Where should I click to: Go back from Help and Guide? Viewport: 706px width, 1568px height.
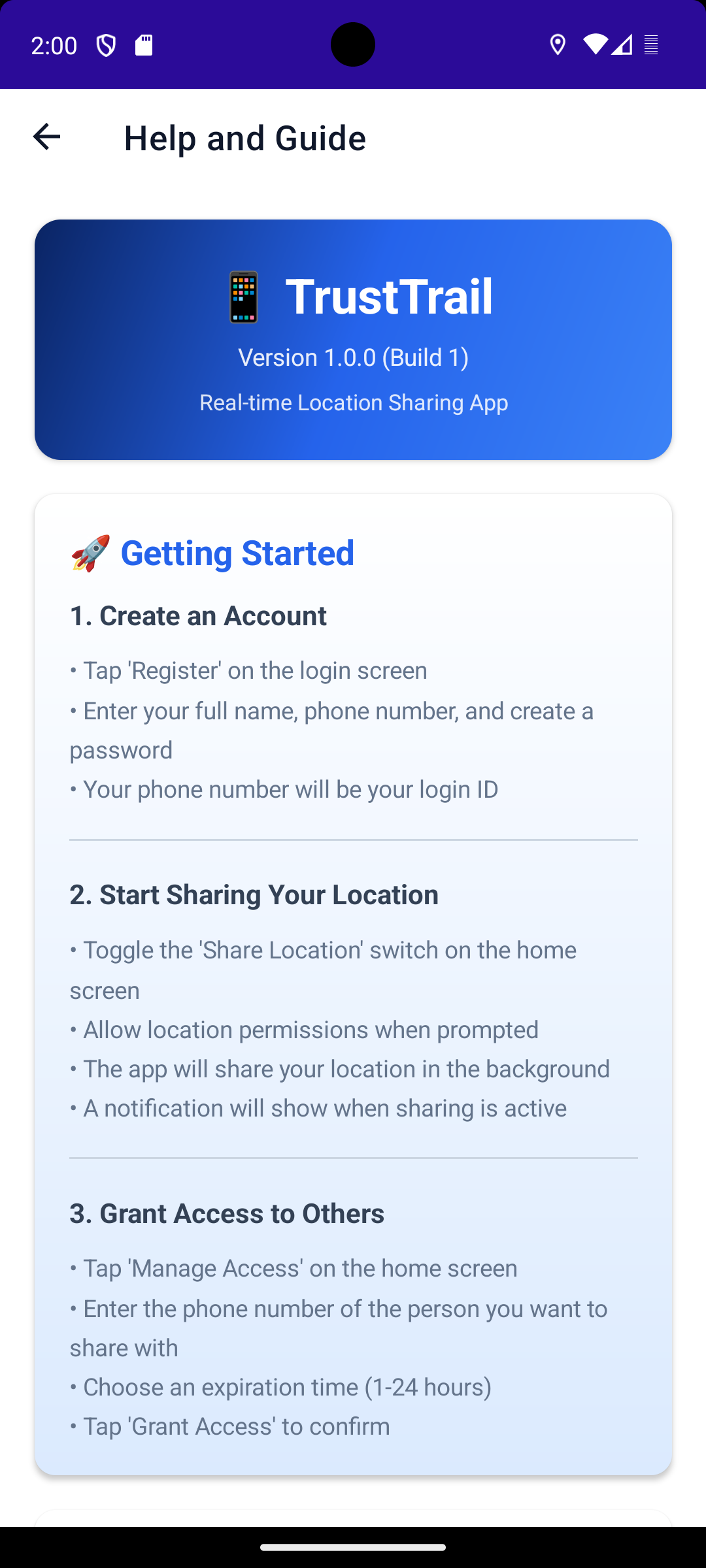pos(46,137)
